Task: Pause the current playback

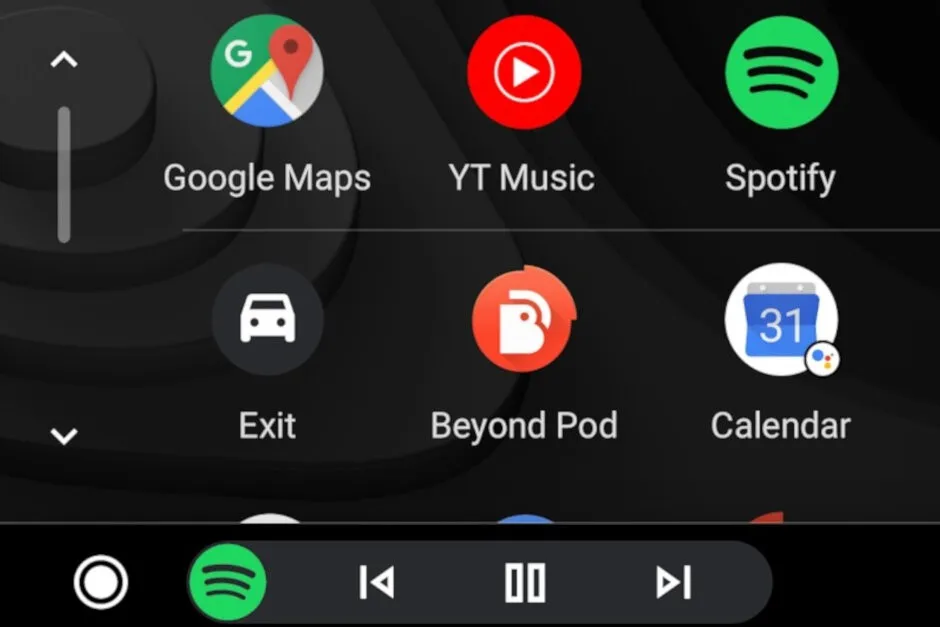Action: pos(524,582)
